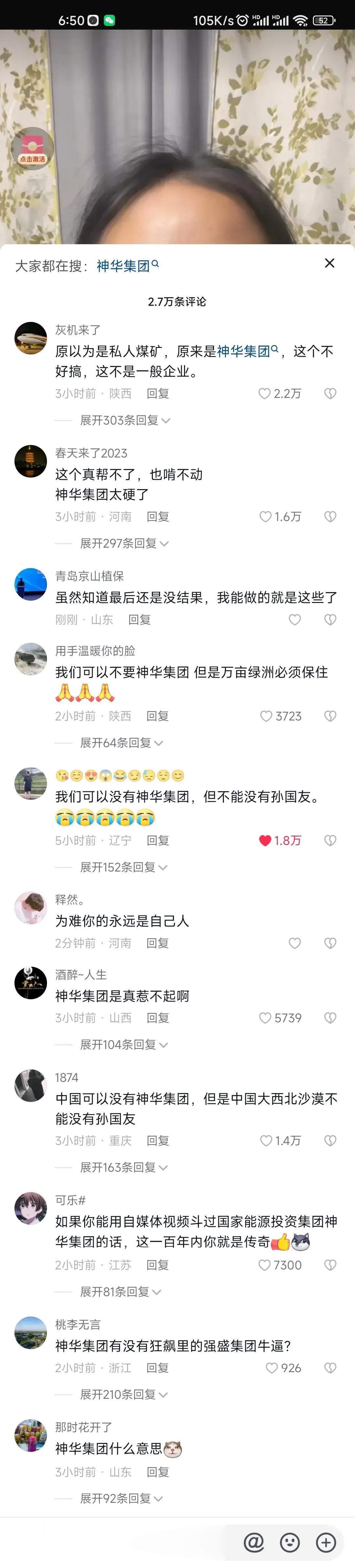The image size is (355, 1568).
Task: Open the emoji picker
Action: click(x=290, y=1542)
